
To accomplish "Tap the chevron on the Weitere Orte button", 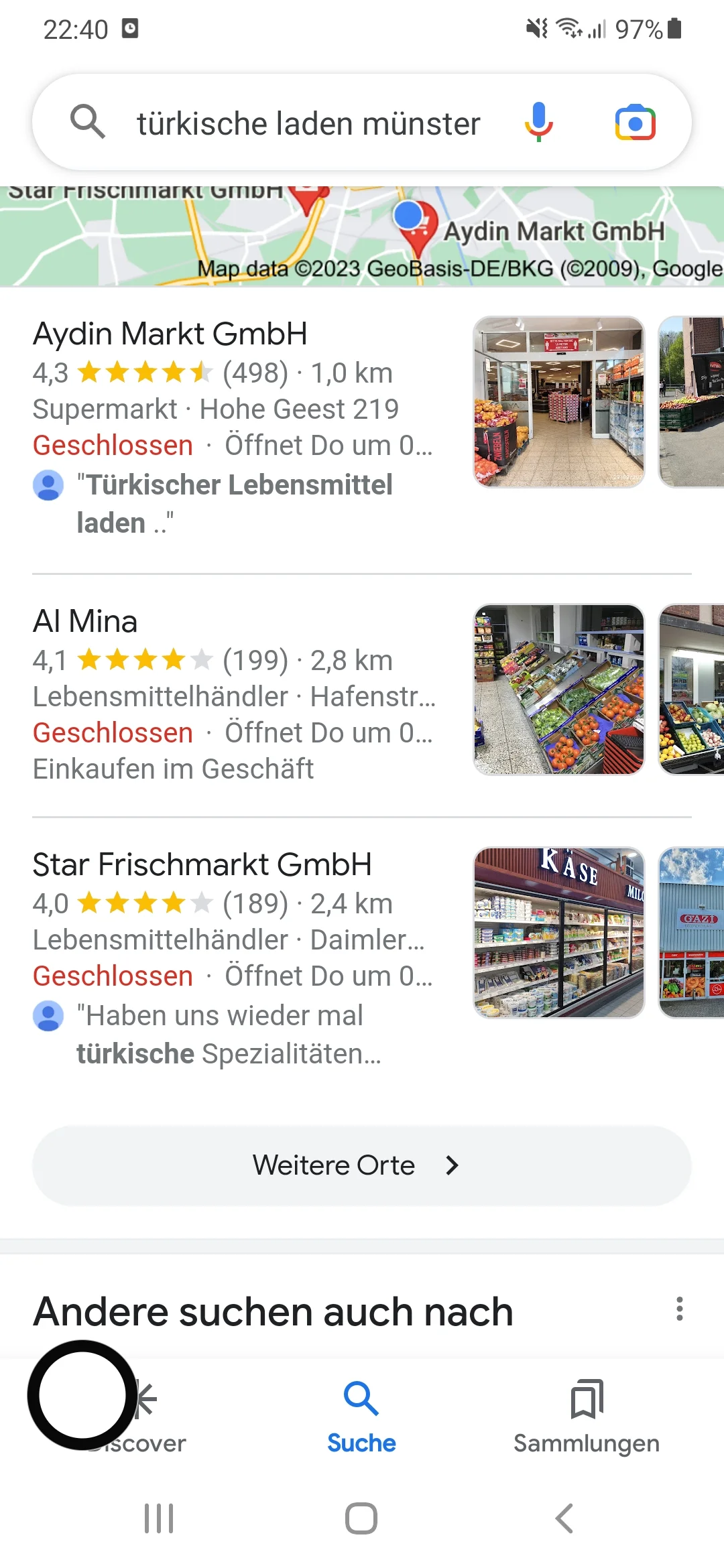I will click(451, 1165).
